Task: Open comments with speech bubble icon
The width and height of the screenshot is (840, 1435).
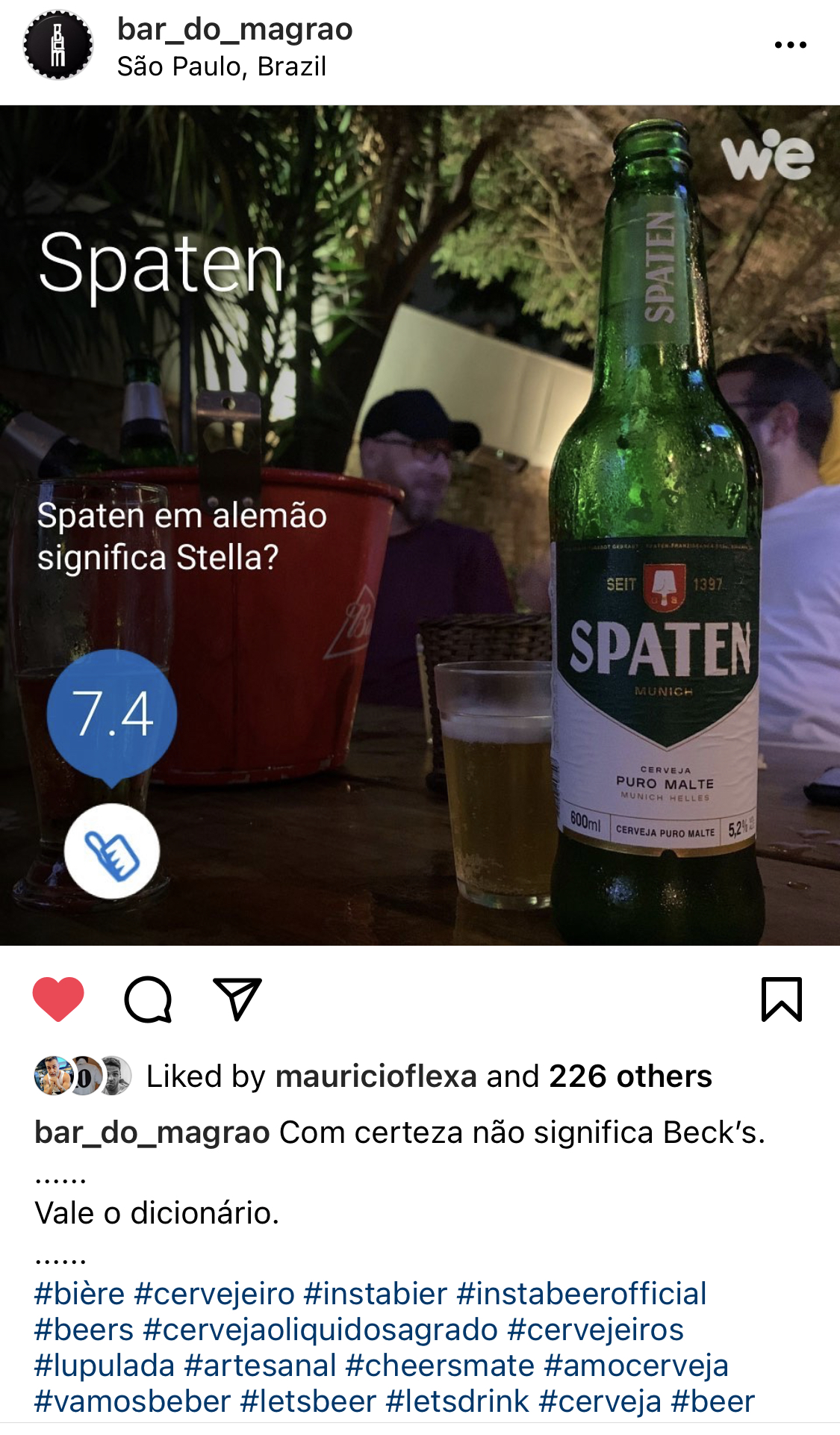Action: [148, 999]
